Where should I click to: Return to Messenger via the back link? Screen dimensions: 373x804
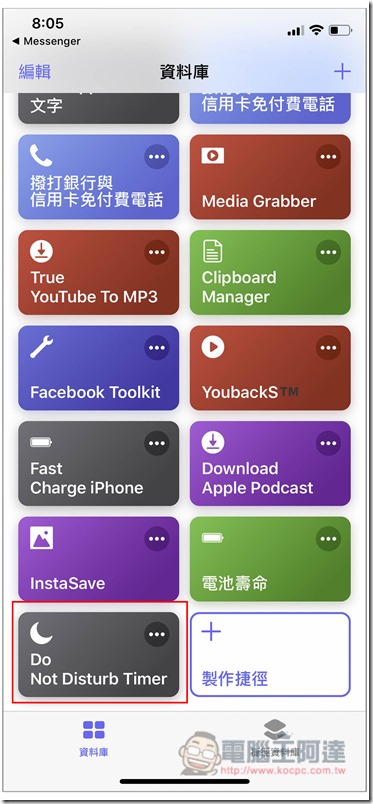pyautogui.click(x=46, y=41)
